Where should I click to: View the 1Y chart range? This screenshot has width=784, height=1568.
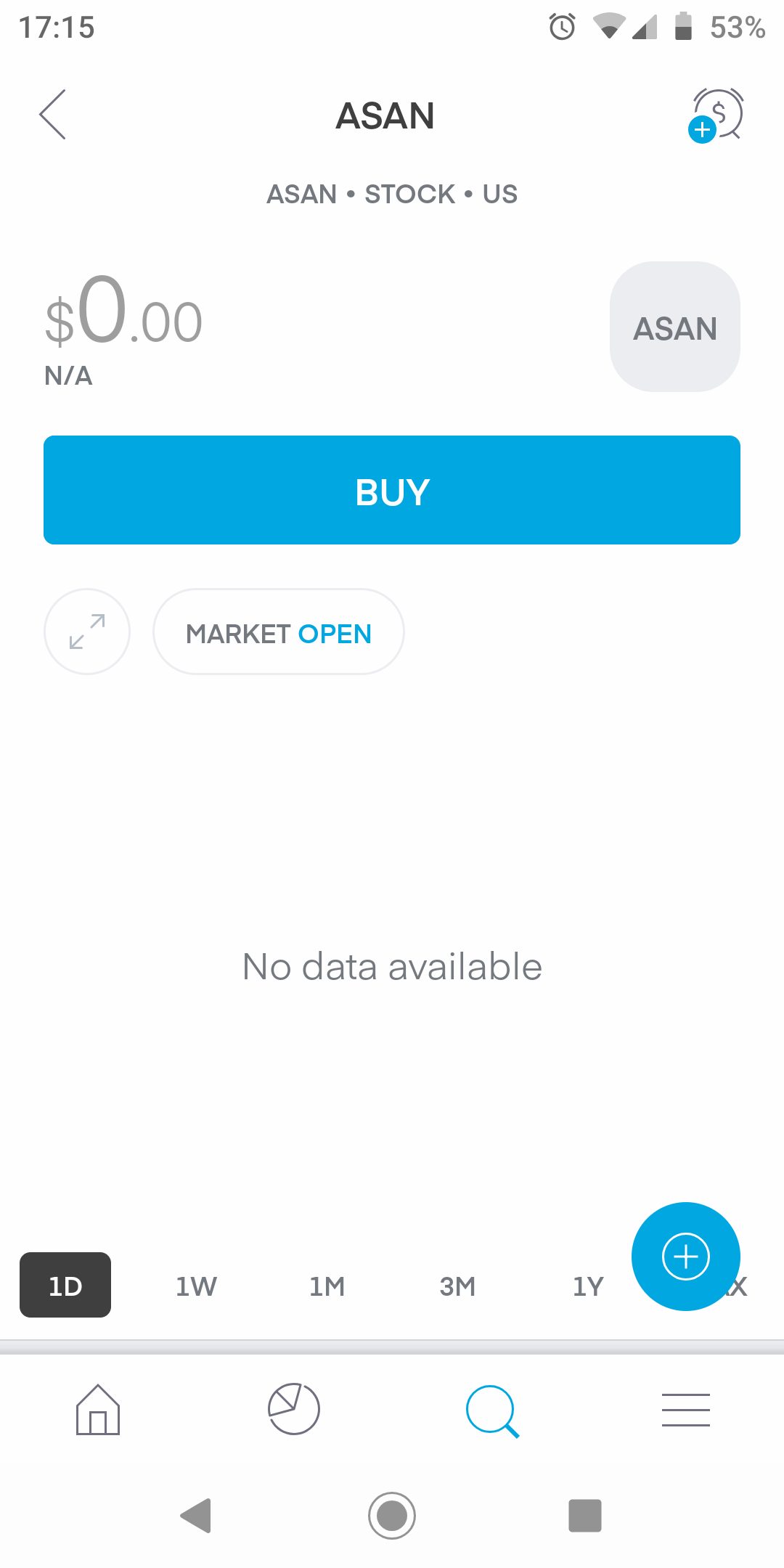click(587, 1286)
